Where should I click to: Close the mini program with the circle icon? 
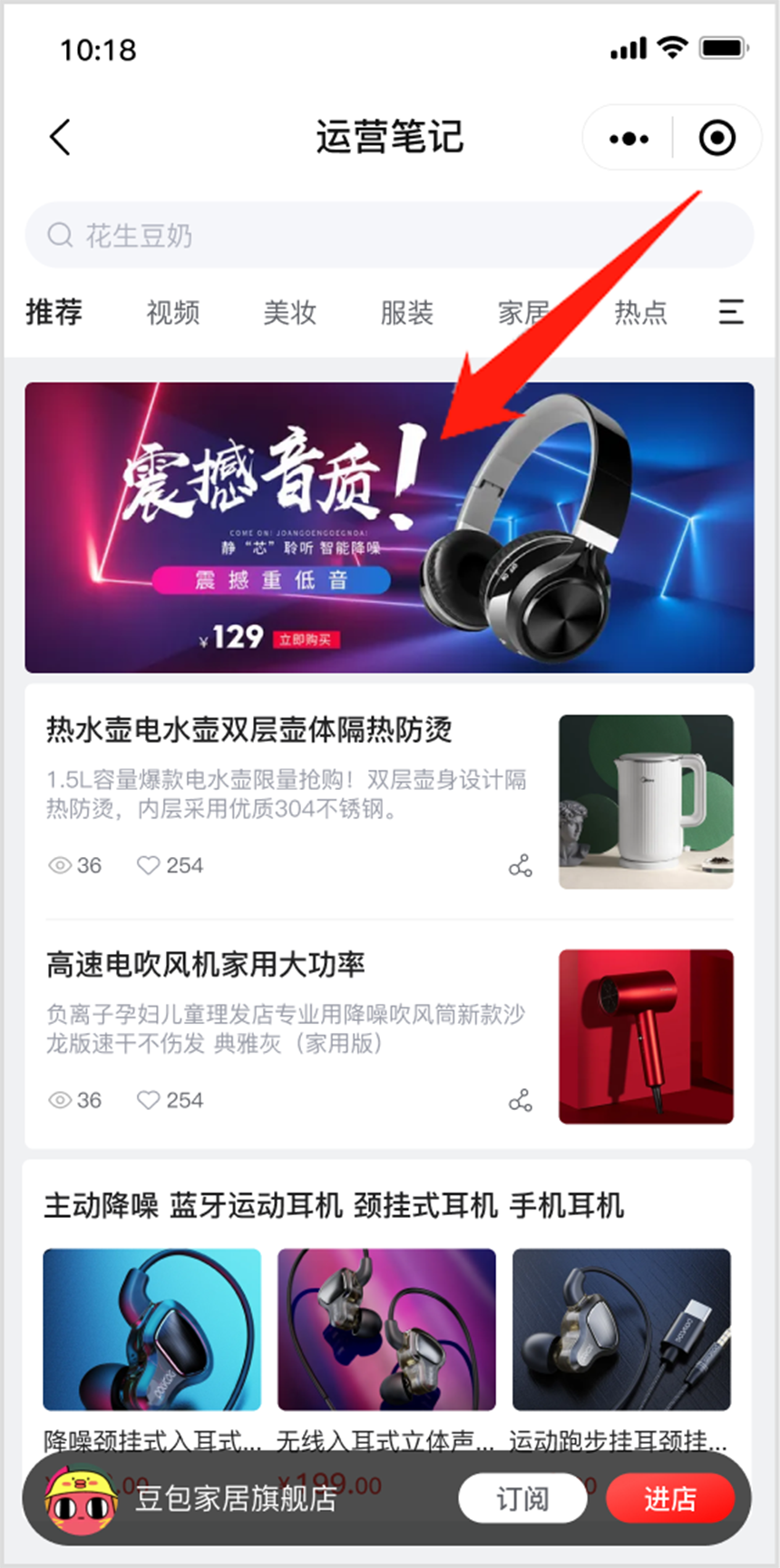click(x=717, y=139)
